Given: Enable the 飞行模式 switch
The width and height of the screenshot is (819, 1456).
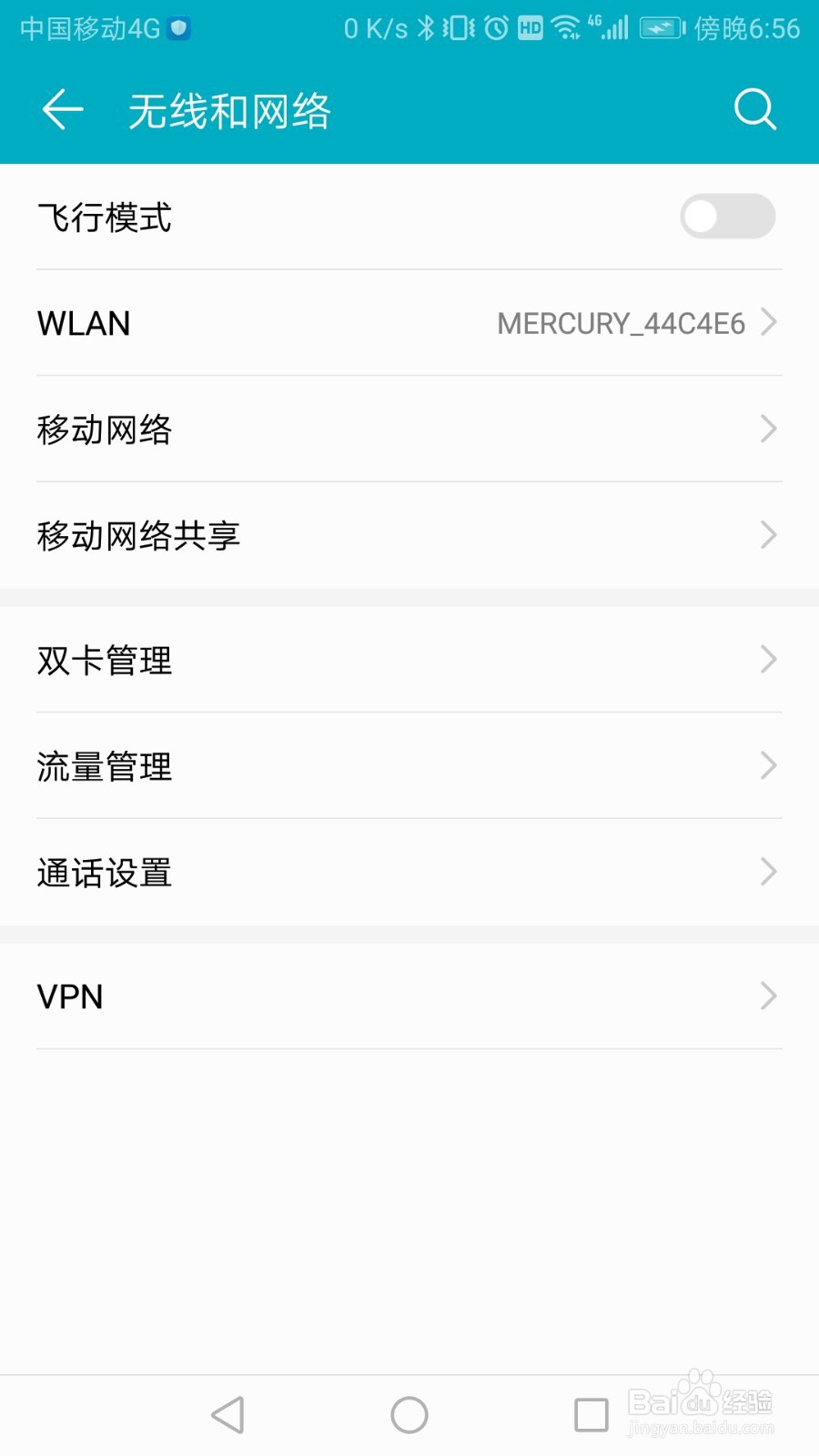Looking at the screenshot, I should [727, 217].
